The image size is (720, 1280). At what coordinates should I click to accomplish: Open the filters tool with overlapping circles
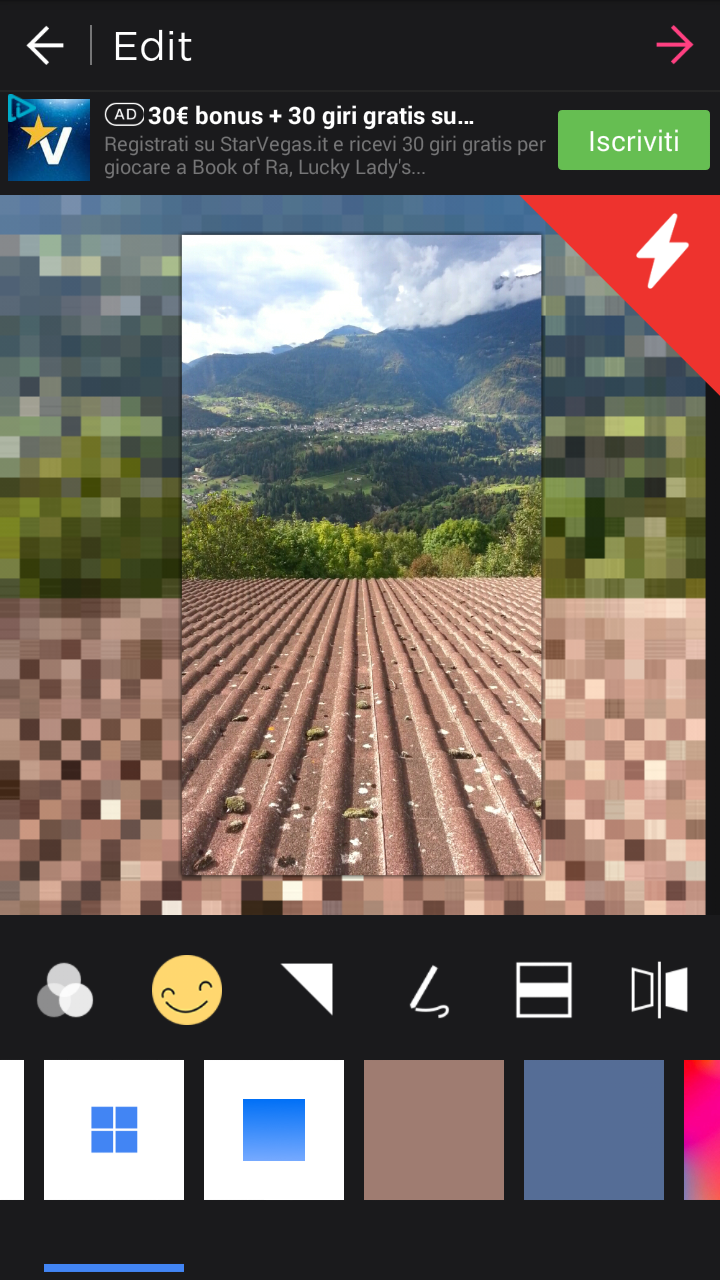[x=65, y=990]
